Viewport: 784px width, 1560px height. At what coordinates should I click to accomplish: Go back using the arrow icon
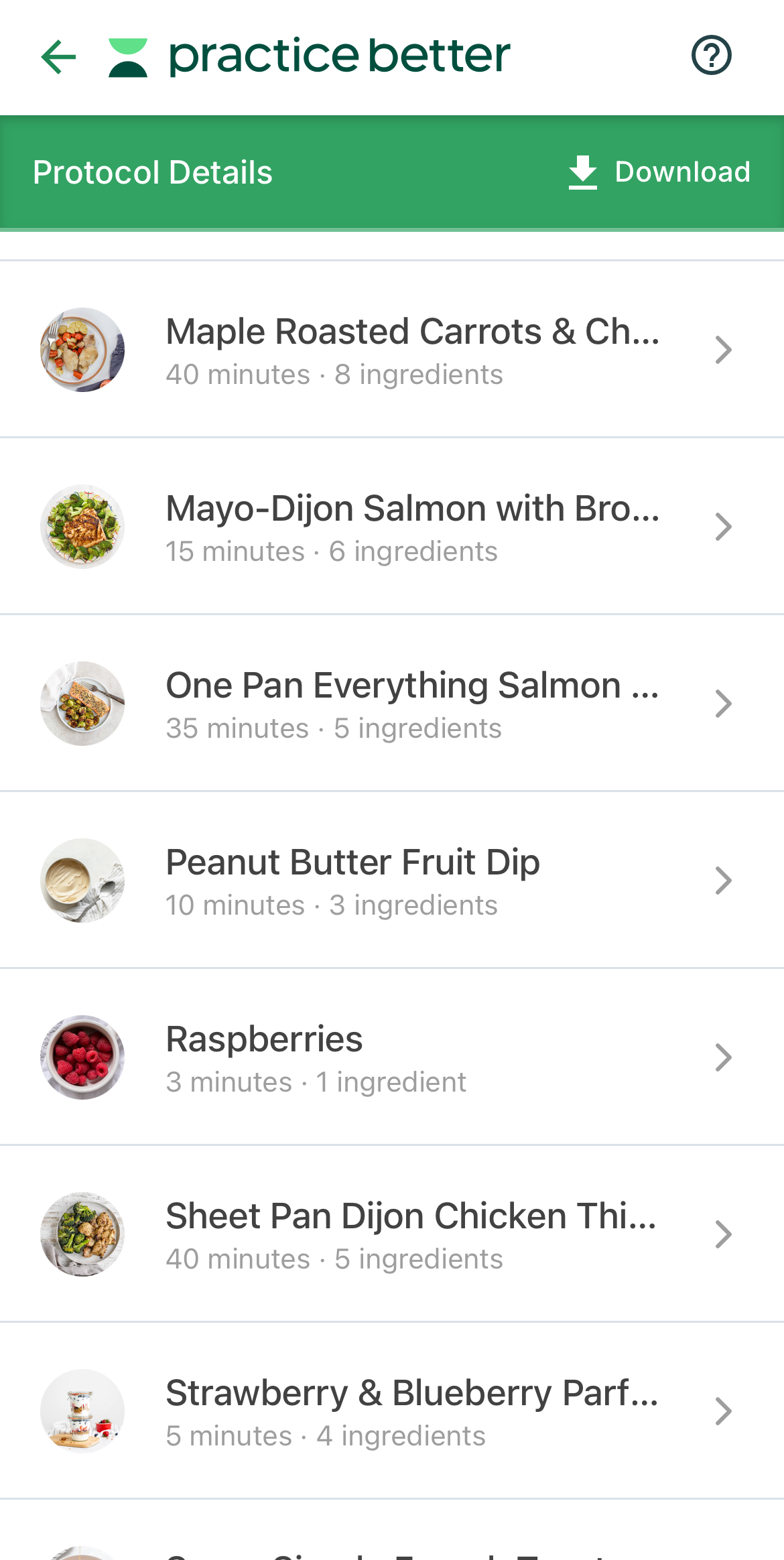(58, 57)
